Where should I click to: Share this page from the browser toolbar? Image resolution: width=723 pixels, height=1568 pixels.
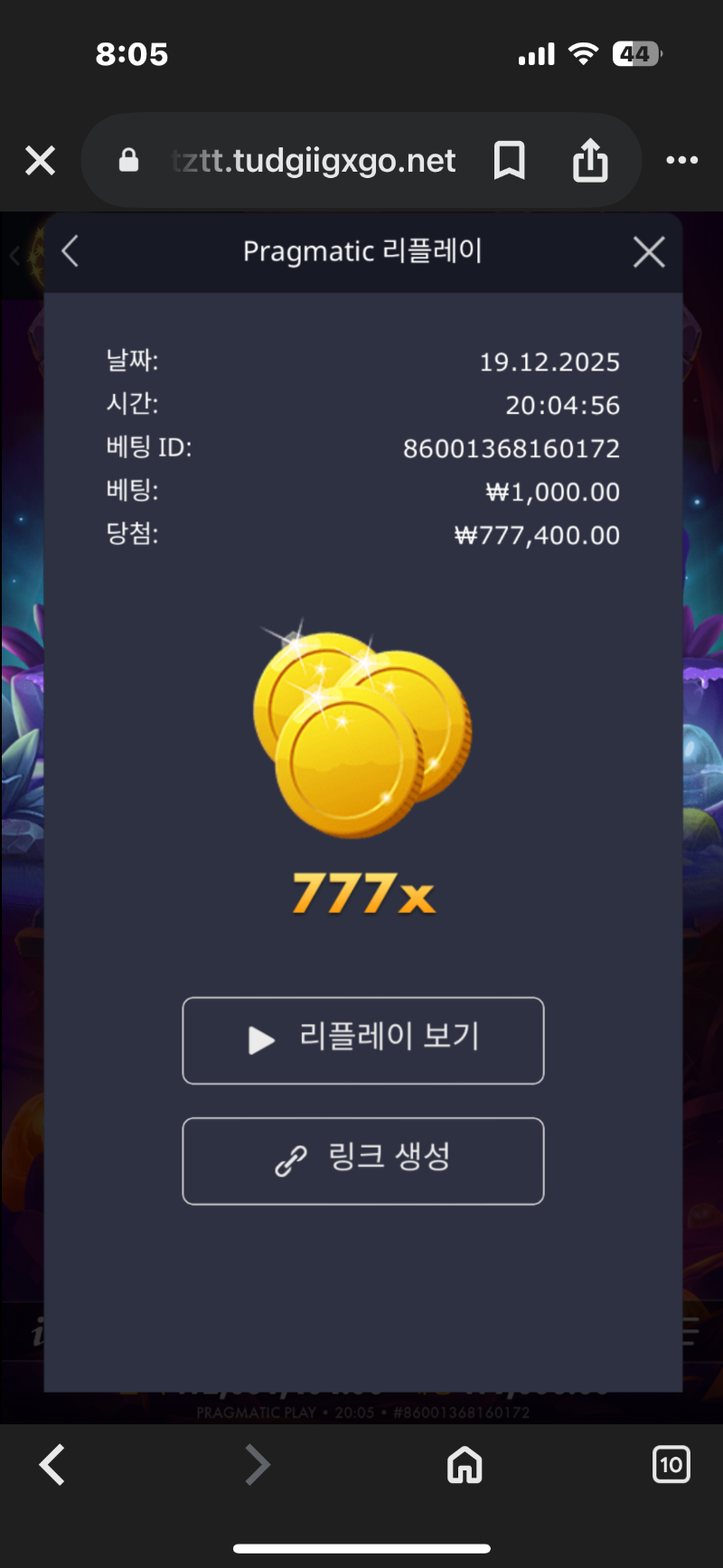click(590, 161)
